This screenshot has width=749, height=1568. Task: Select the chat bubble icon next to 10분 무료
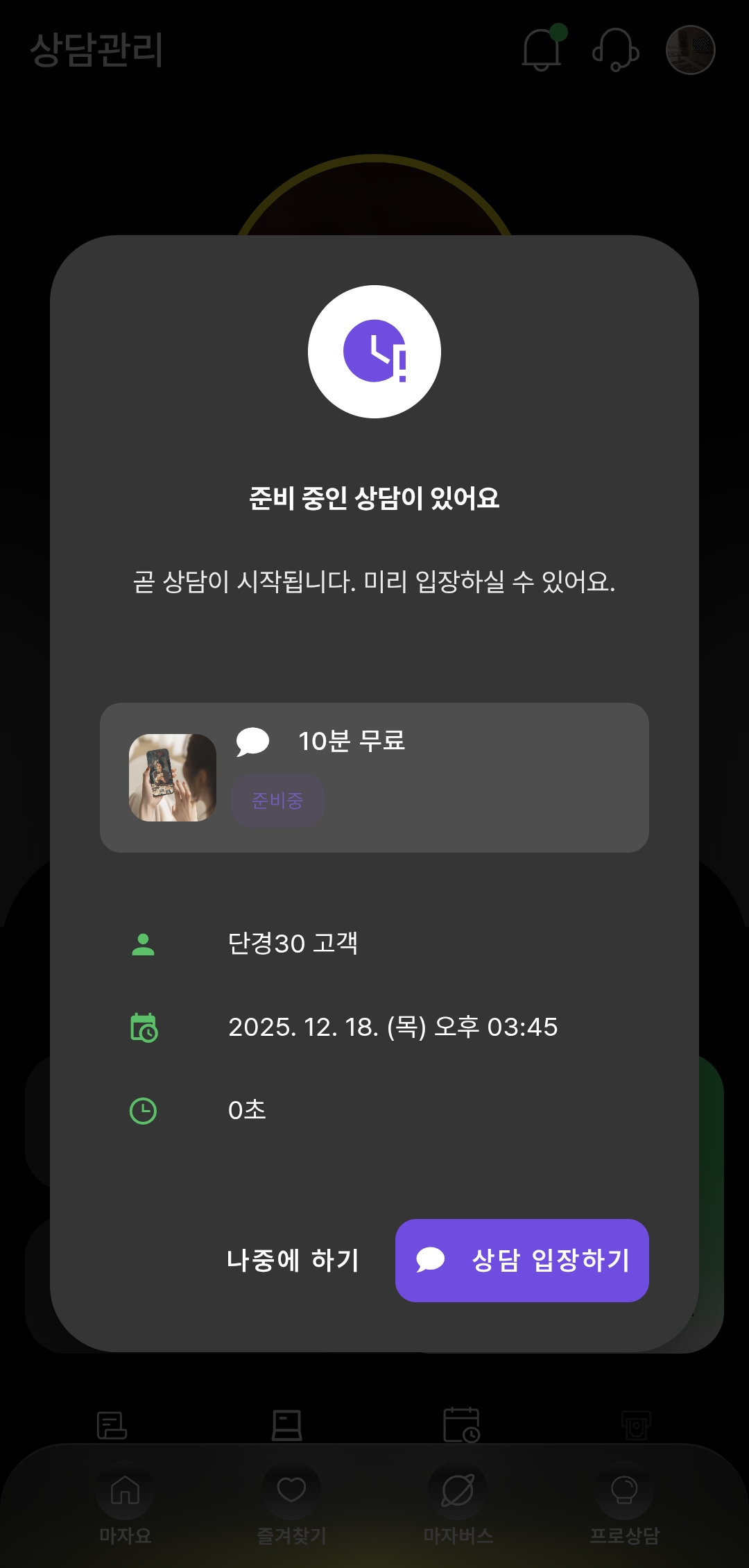tap(253, 742)
